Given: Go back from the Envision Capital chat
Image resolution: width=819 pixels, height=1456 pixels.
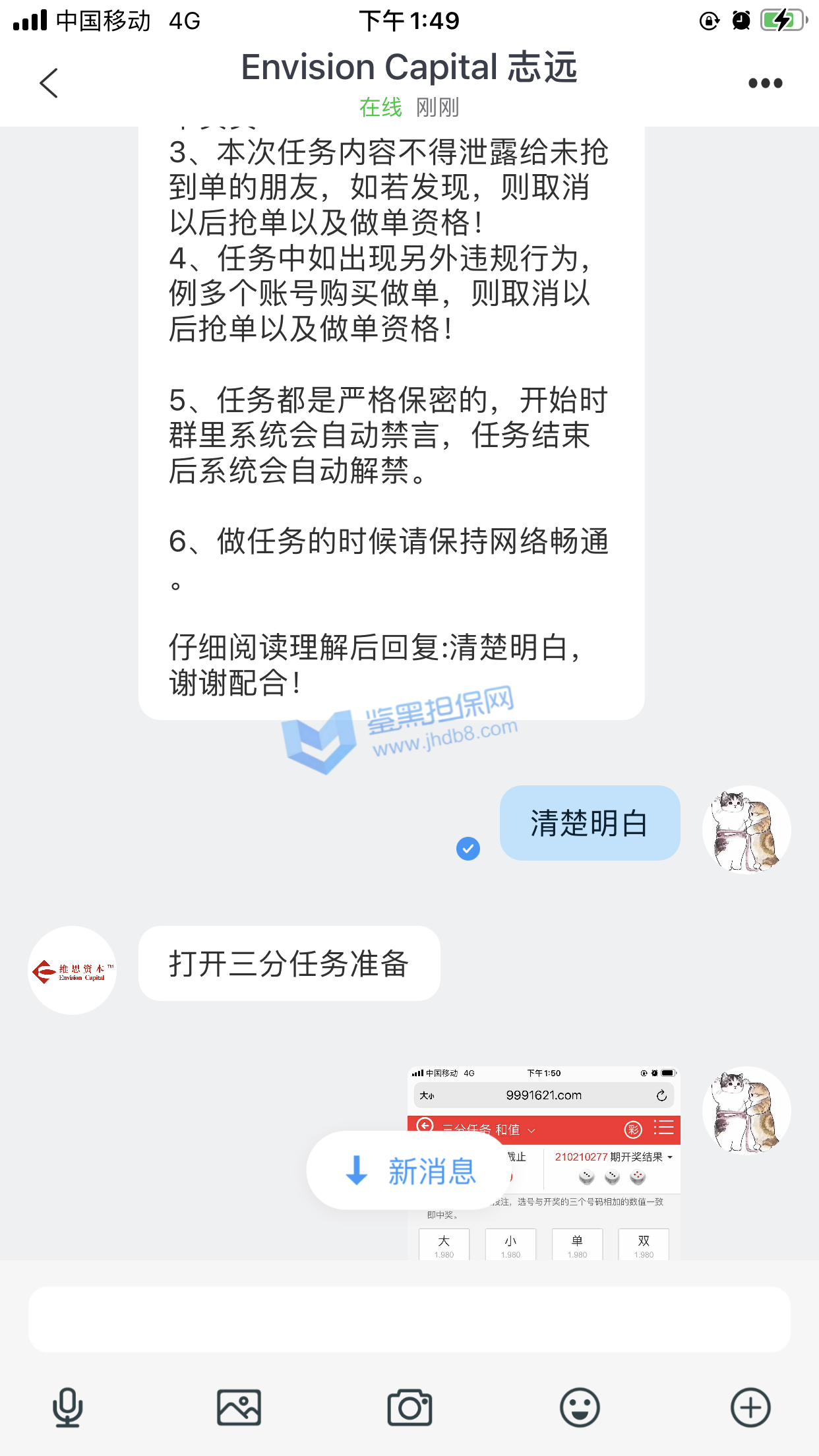Looking at the screenshot, I should coord(49,83).
